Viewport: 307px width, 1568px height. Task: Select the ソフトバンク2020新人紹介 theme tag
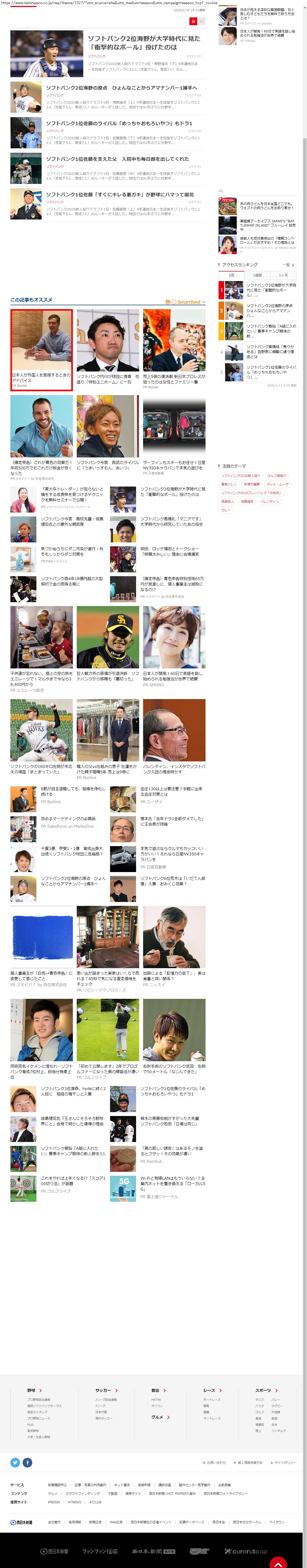(x=241, y=476)
